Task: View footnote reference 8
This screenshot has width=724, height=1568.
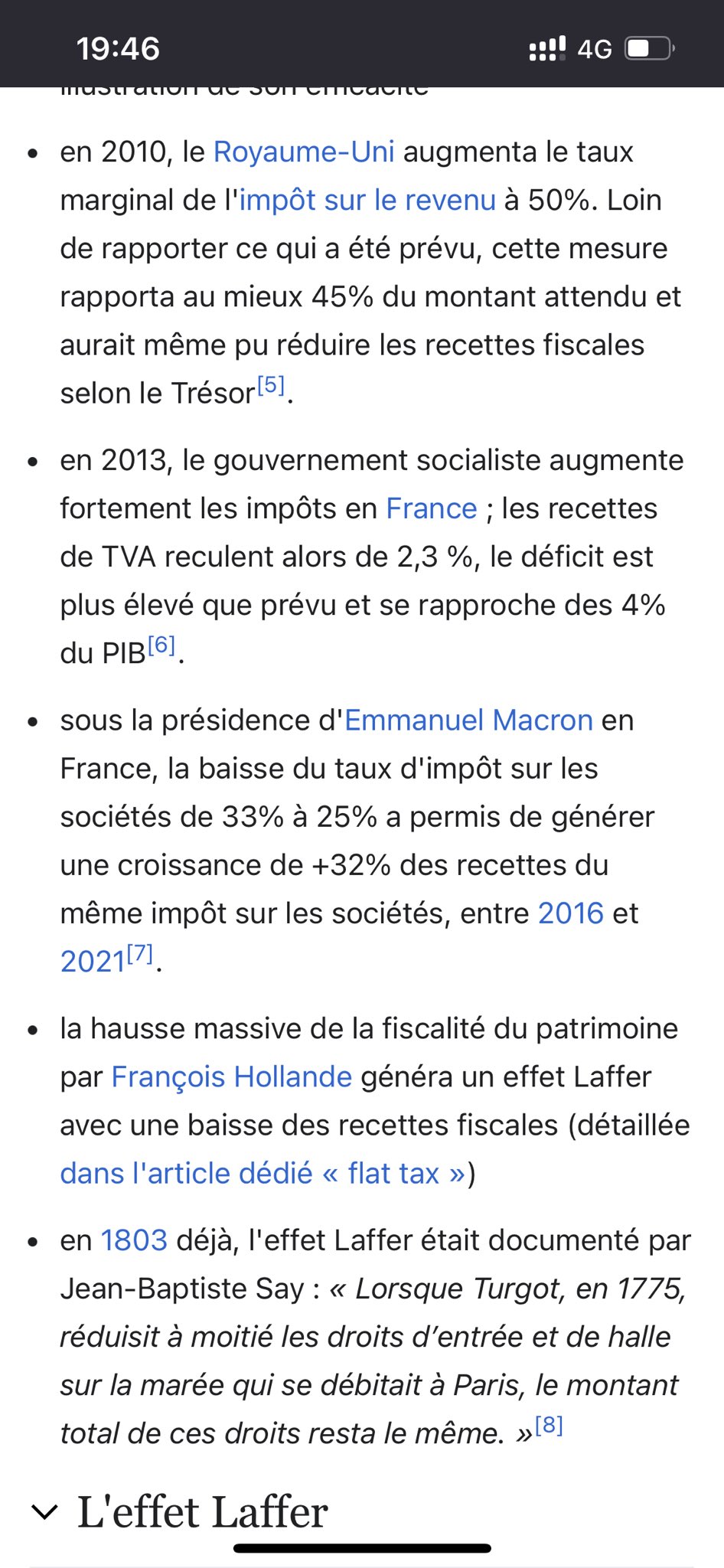Action: [x=549, y=1426]
